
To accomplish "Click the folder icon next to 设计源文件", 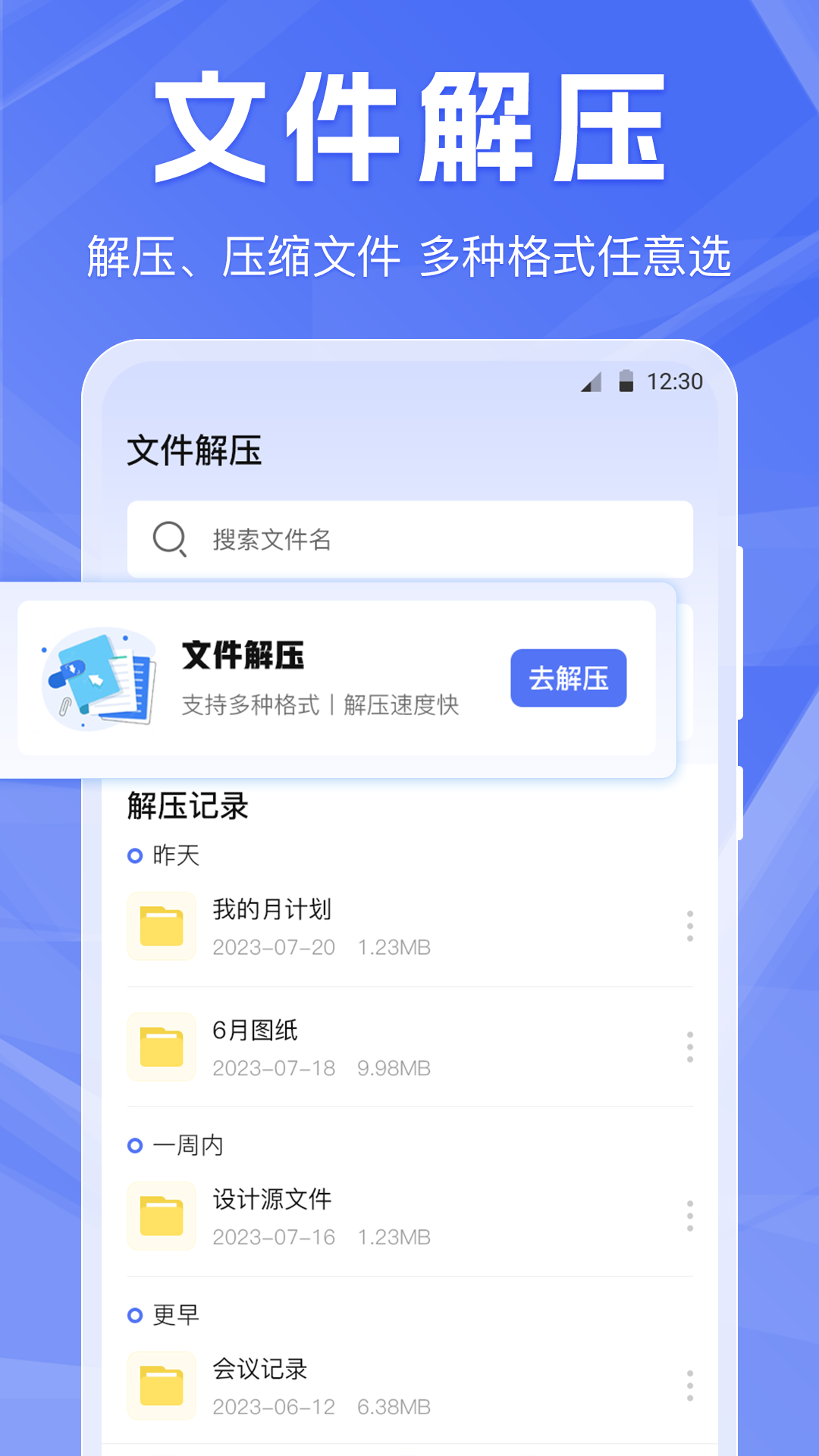I will pyautogui.click(x=162, y=1216).
